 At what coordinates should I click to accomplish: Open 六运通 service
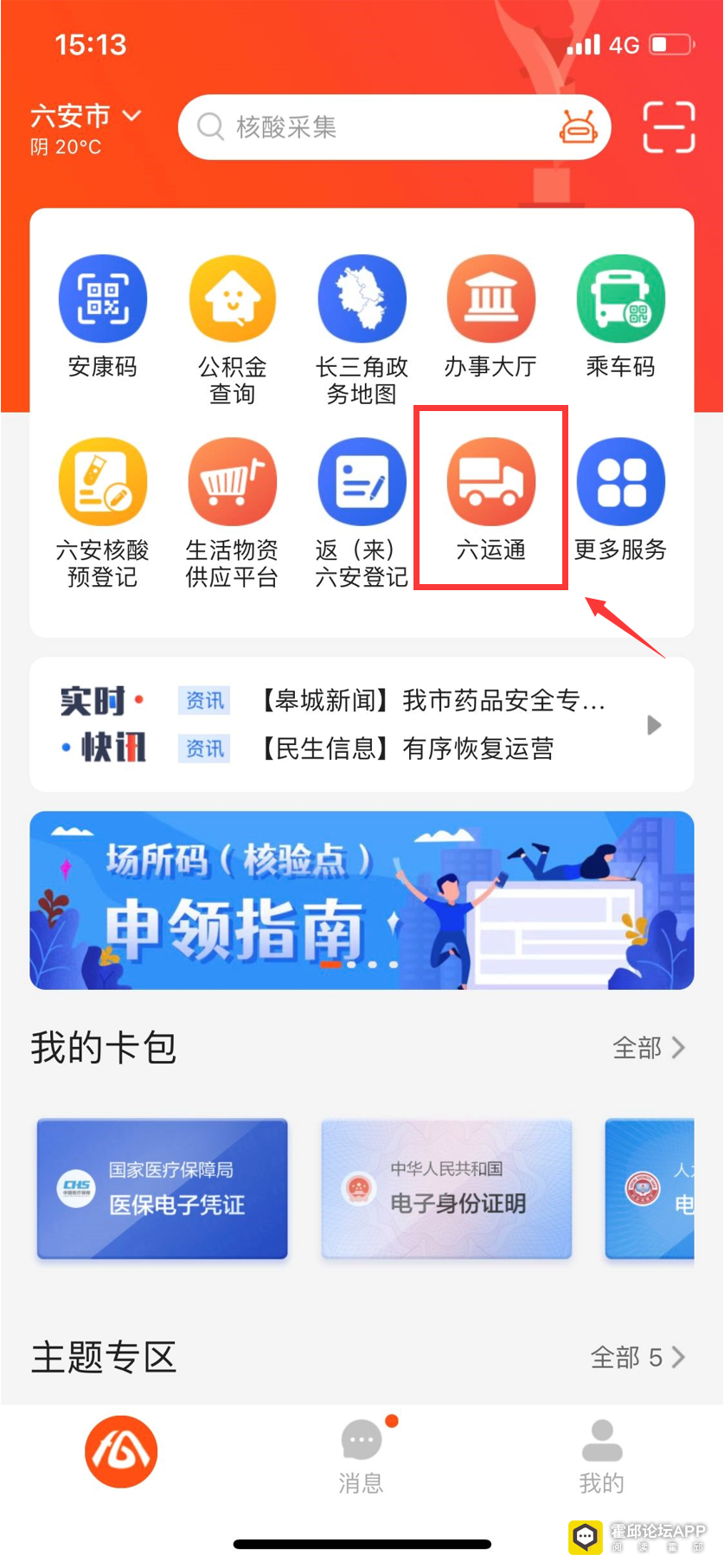(490, 499)
